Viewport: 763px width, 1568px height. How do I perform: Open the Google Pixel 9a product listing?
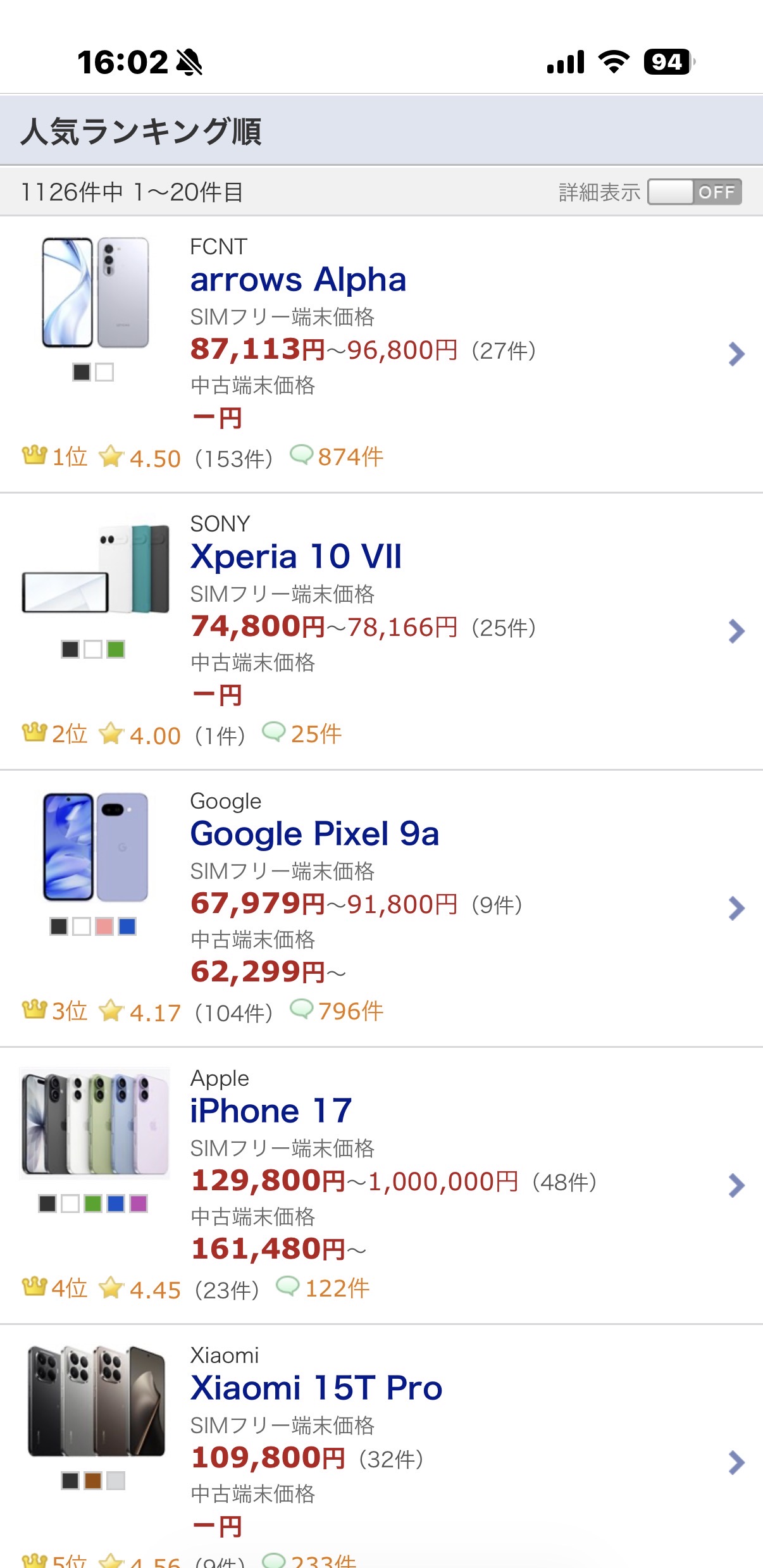pos(314,835)
